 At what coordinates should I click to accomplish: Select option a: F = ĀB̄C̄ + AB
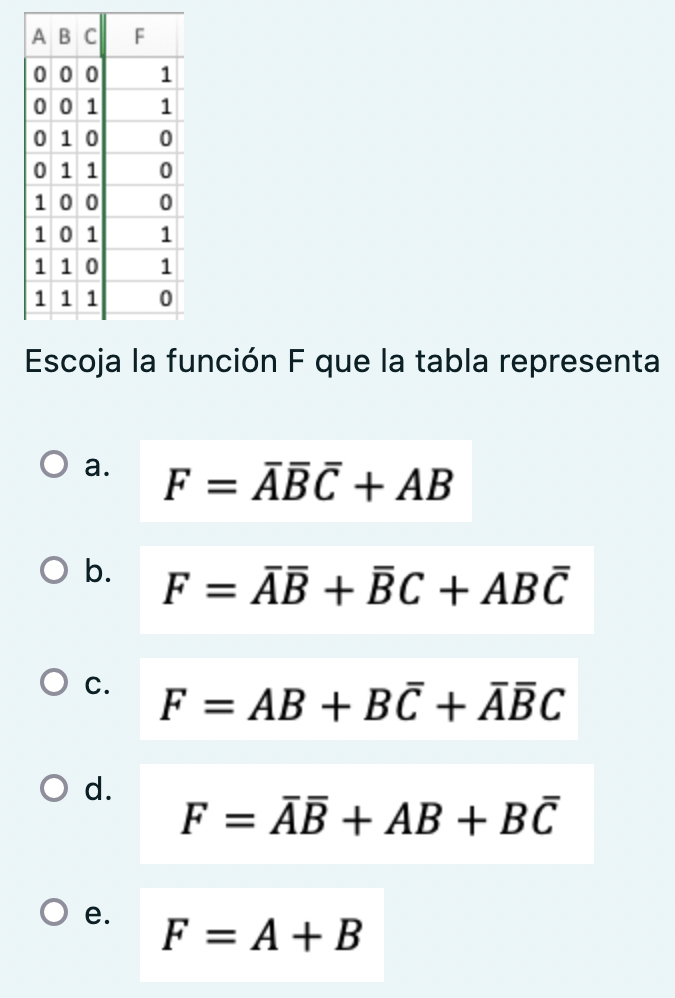tap(53, 465)
